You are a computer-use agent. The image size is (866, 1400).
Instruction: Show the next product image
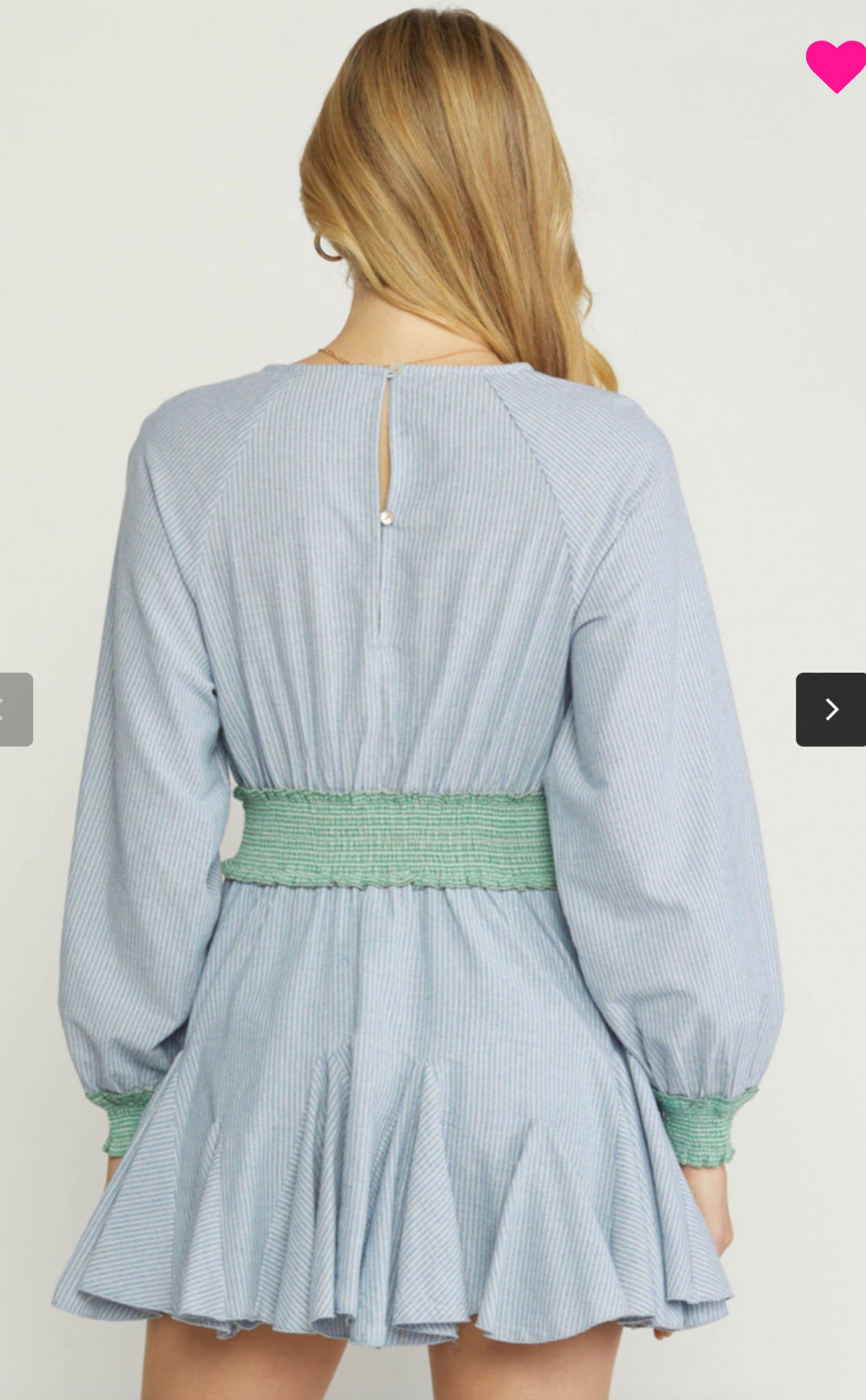[830, 709]
